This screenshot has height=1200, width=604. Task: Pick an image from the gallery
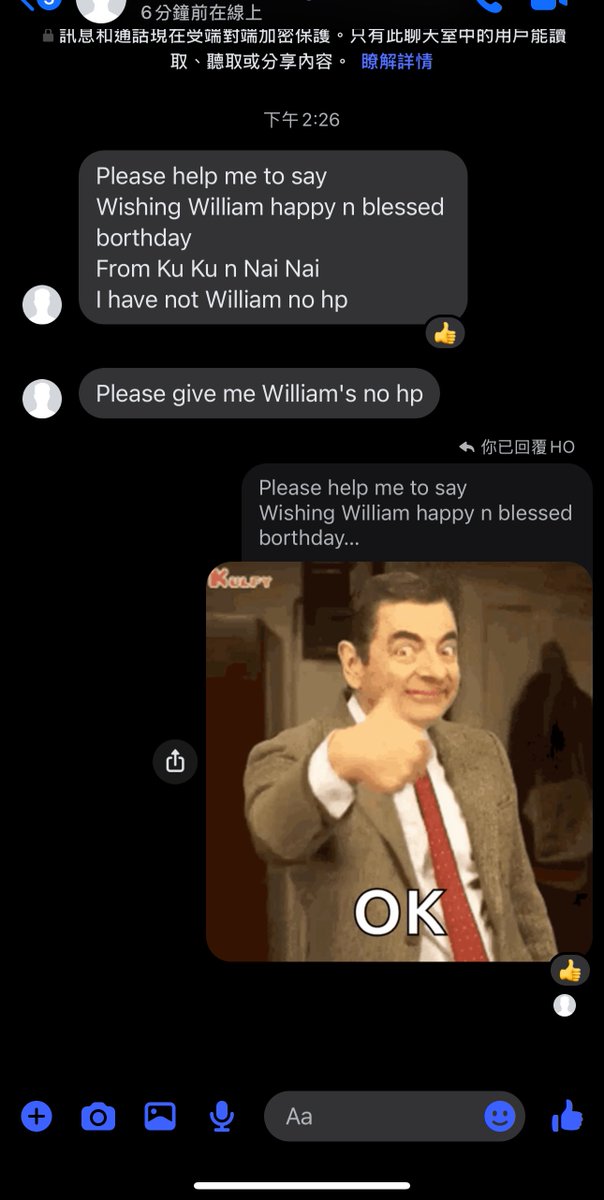point(160,1116)
